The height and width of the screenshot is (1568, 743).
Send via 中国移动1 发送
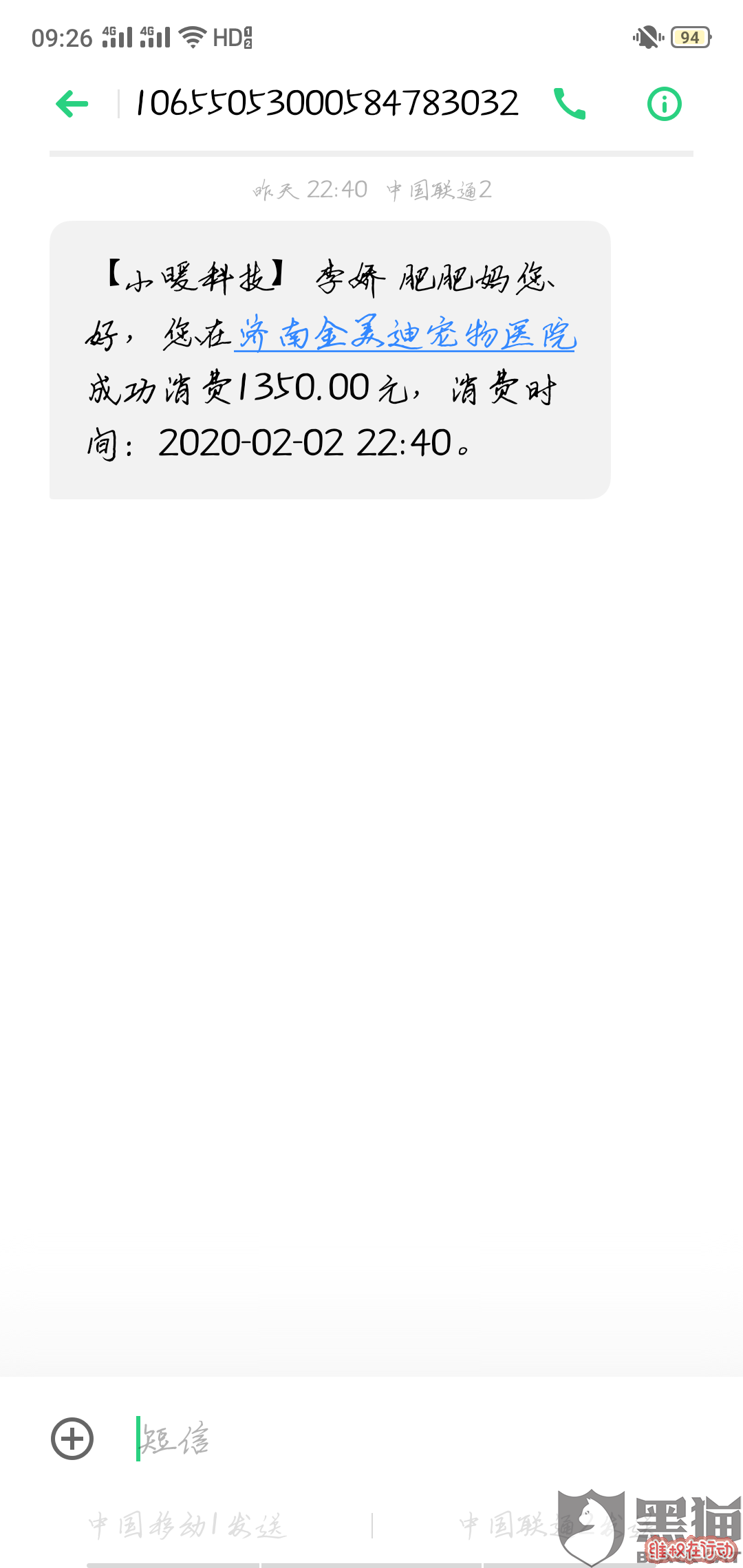186,1525
